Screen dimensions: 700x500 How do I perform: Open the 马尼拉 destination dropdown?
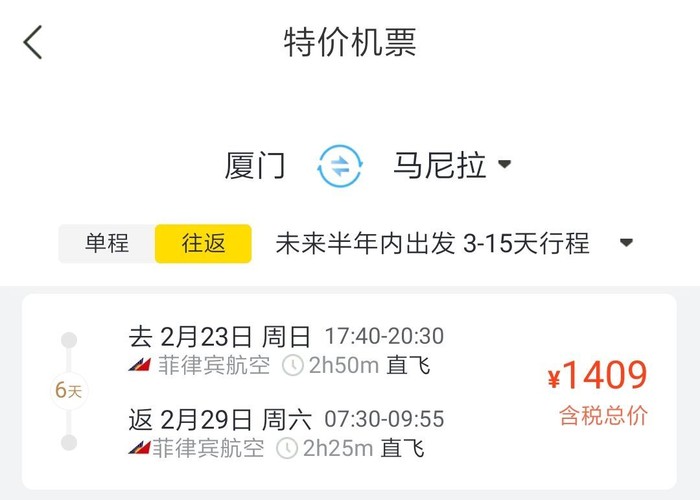(x=451, y=166)
